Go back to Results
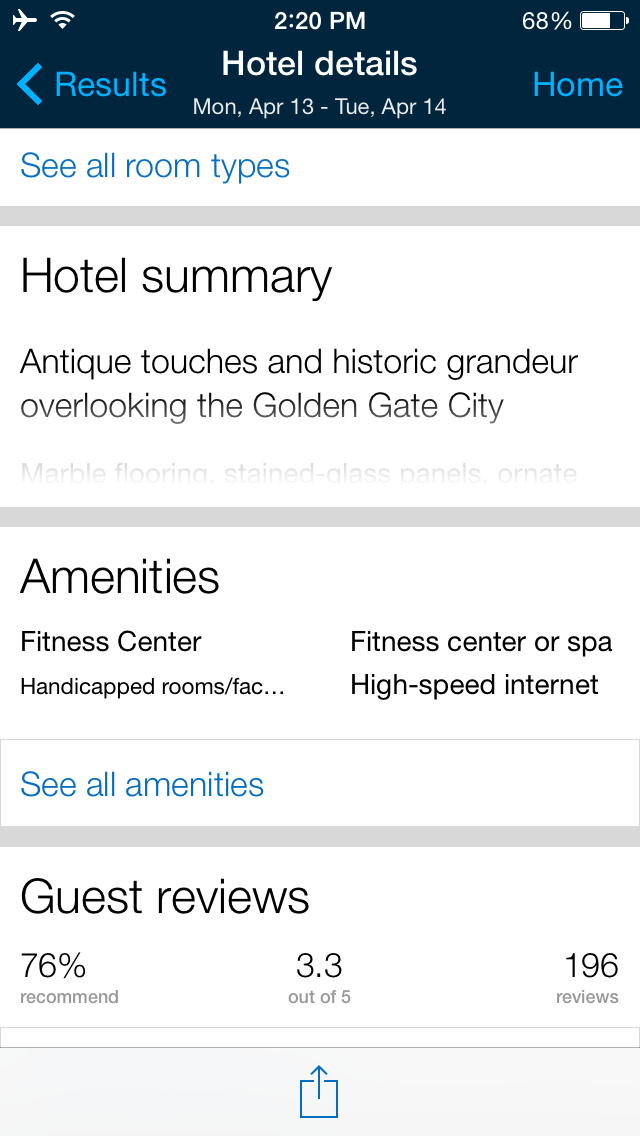 coord(92,85)
